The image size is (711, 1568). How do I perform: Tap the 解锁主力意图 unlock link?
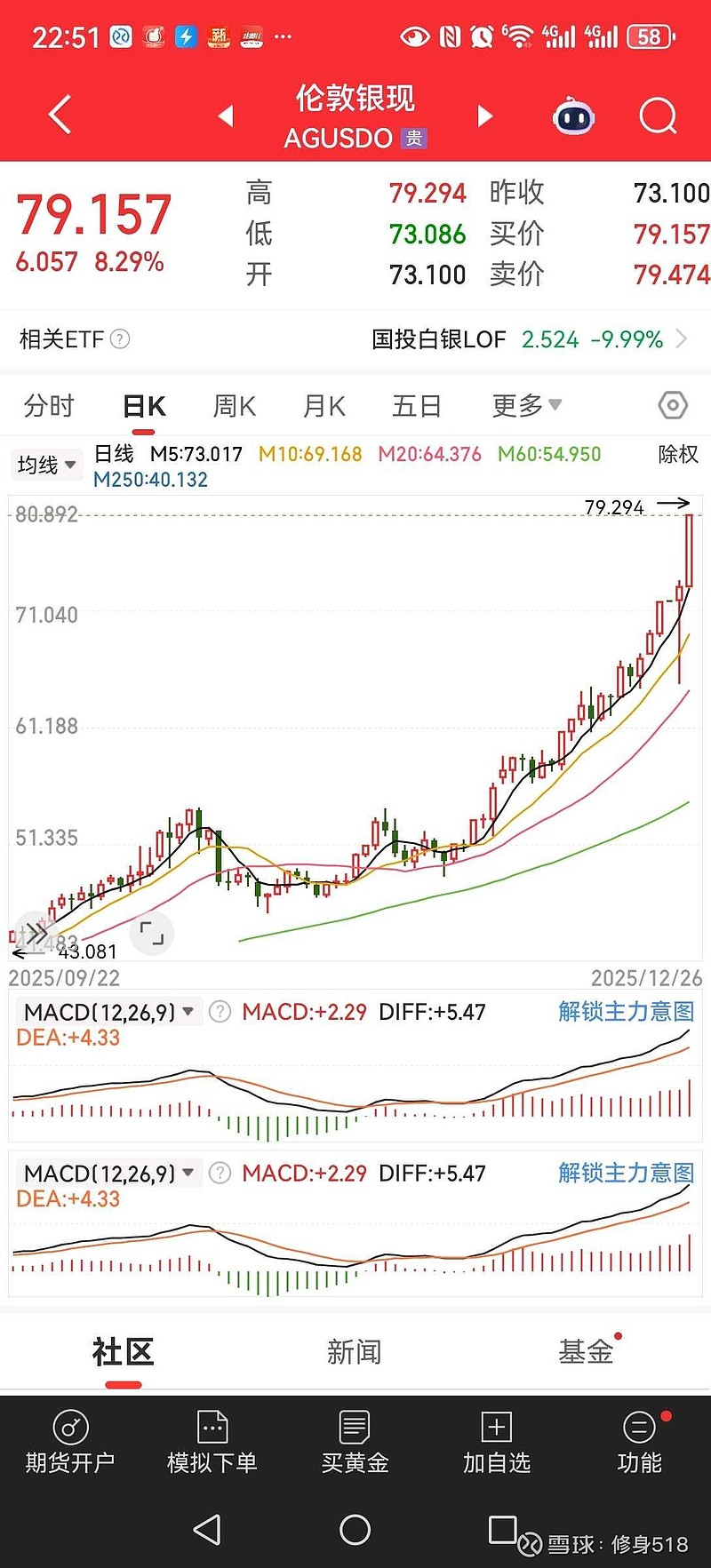(625, 1011)
